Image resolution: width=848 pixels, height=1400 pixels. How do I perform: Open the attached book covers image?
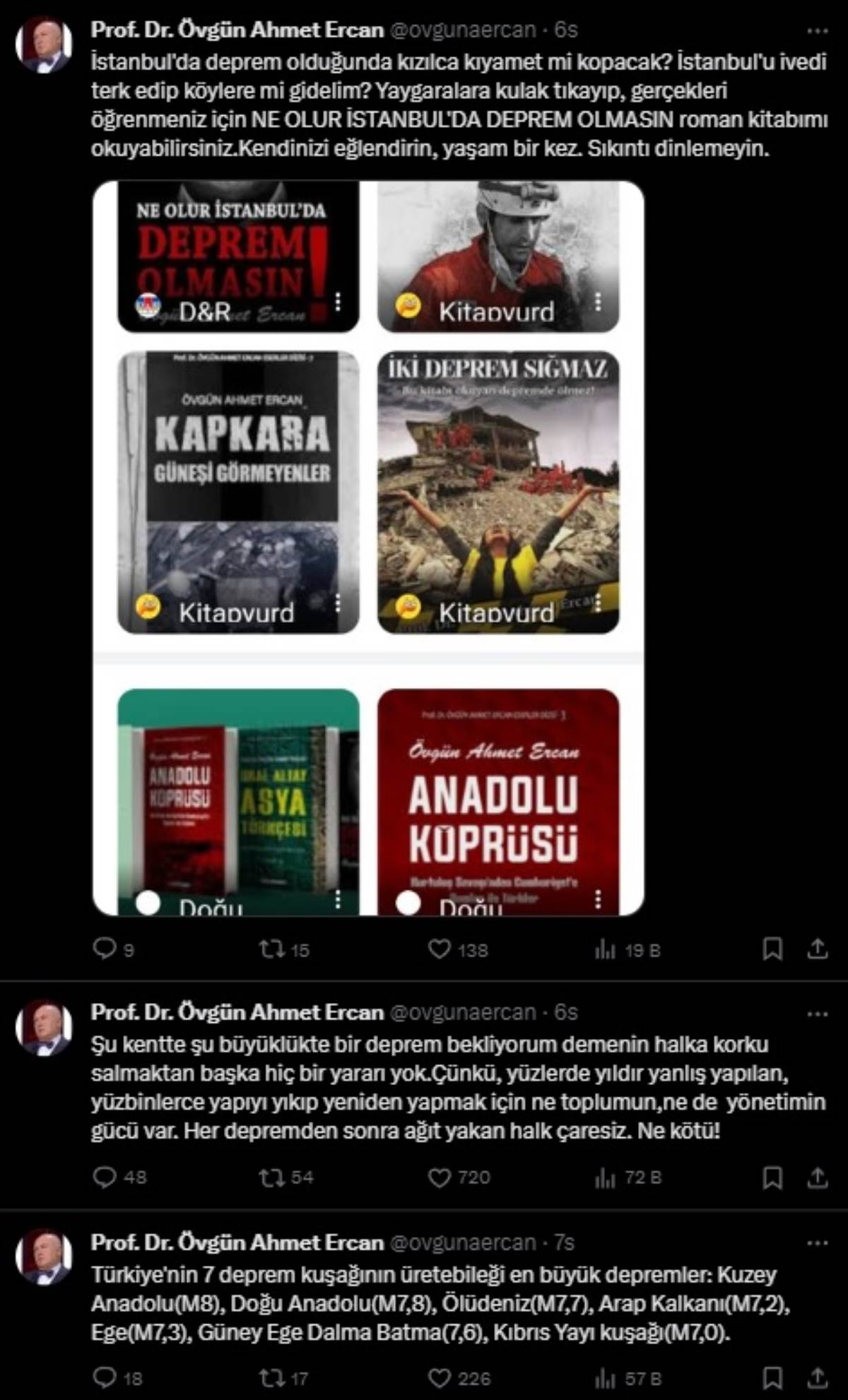368,548
